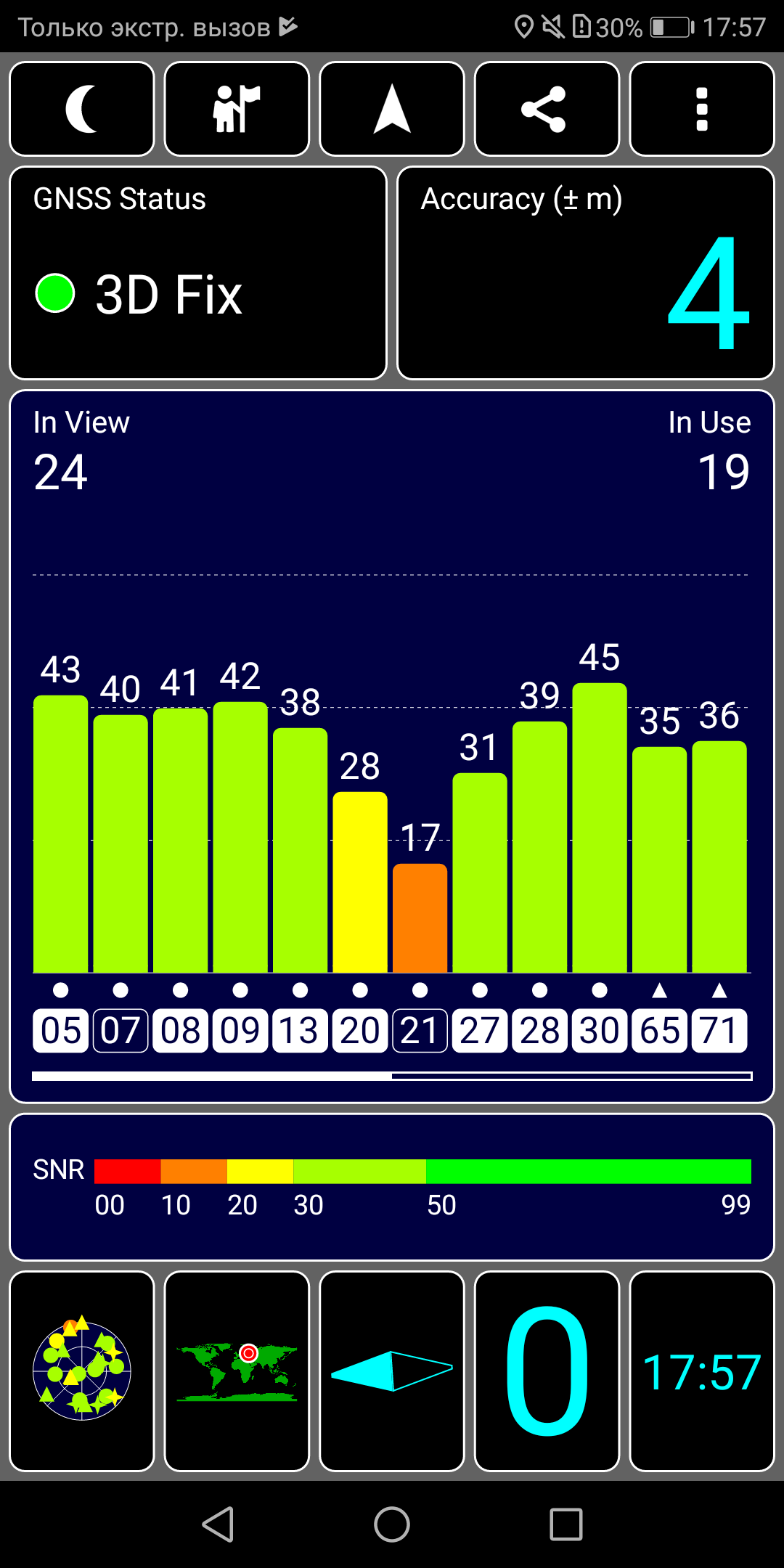Tap the speed tile showing 0
784x1568 pixels.
coord(547,1371)
